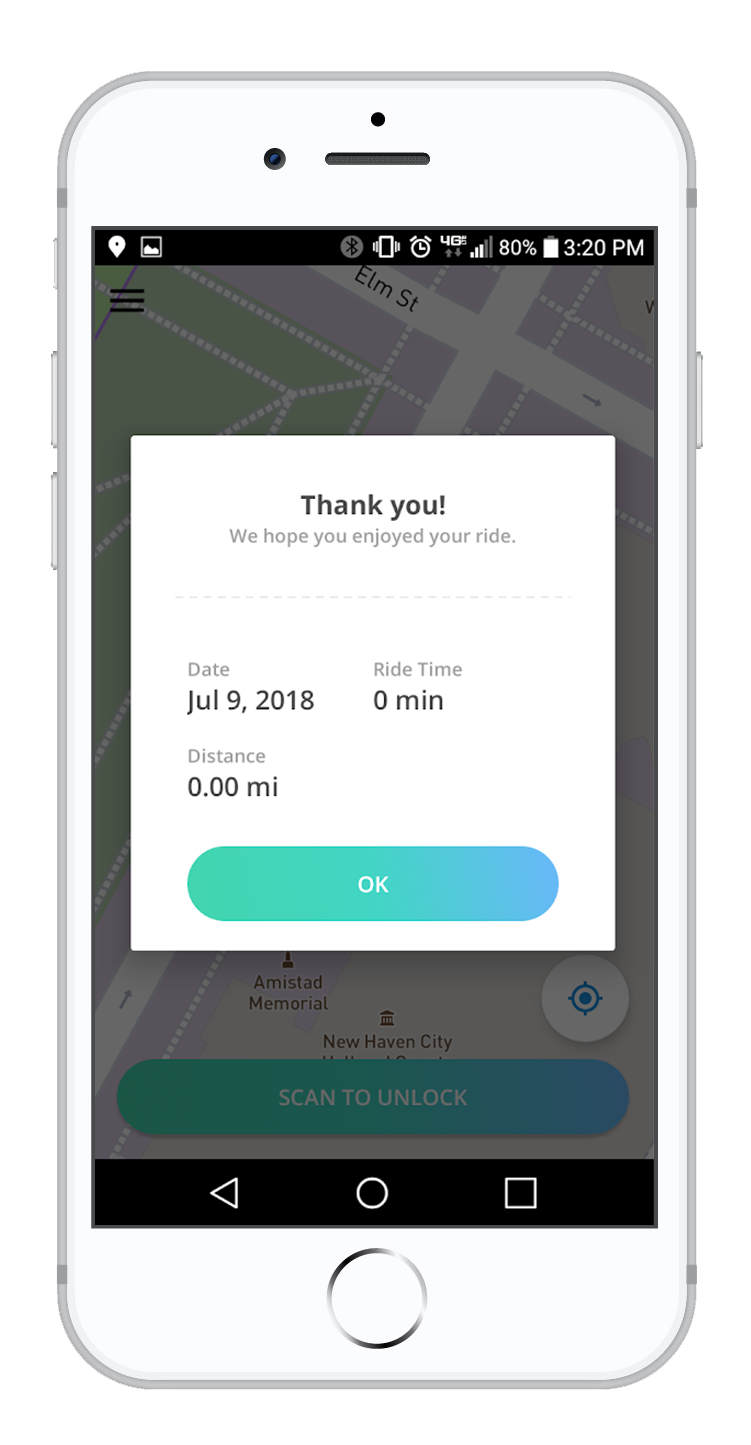
Task: Go back using the system back button
Action: (x=224, y=1192)
